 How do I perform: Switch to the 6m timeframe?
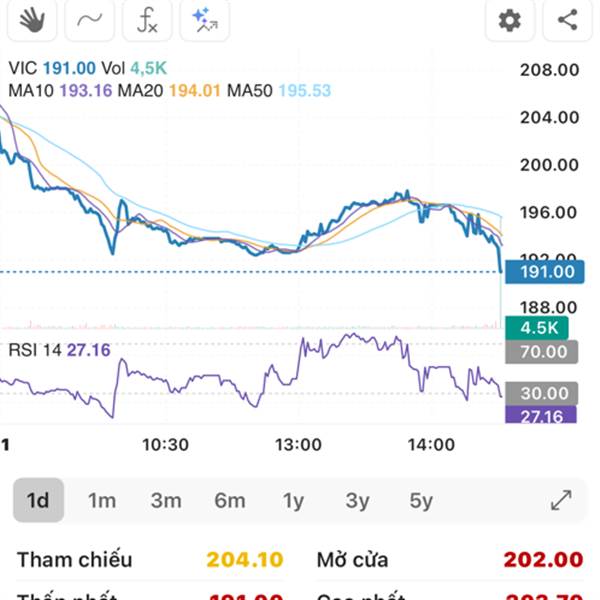(230, 500)
